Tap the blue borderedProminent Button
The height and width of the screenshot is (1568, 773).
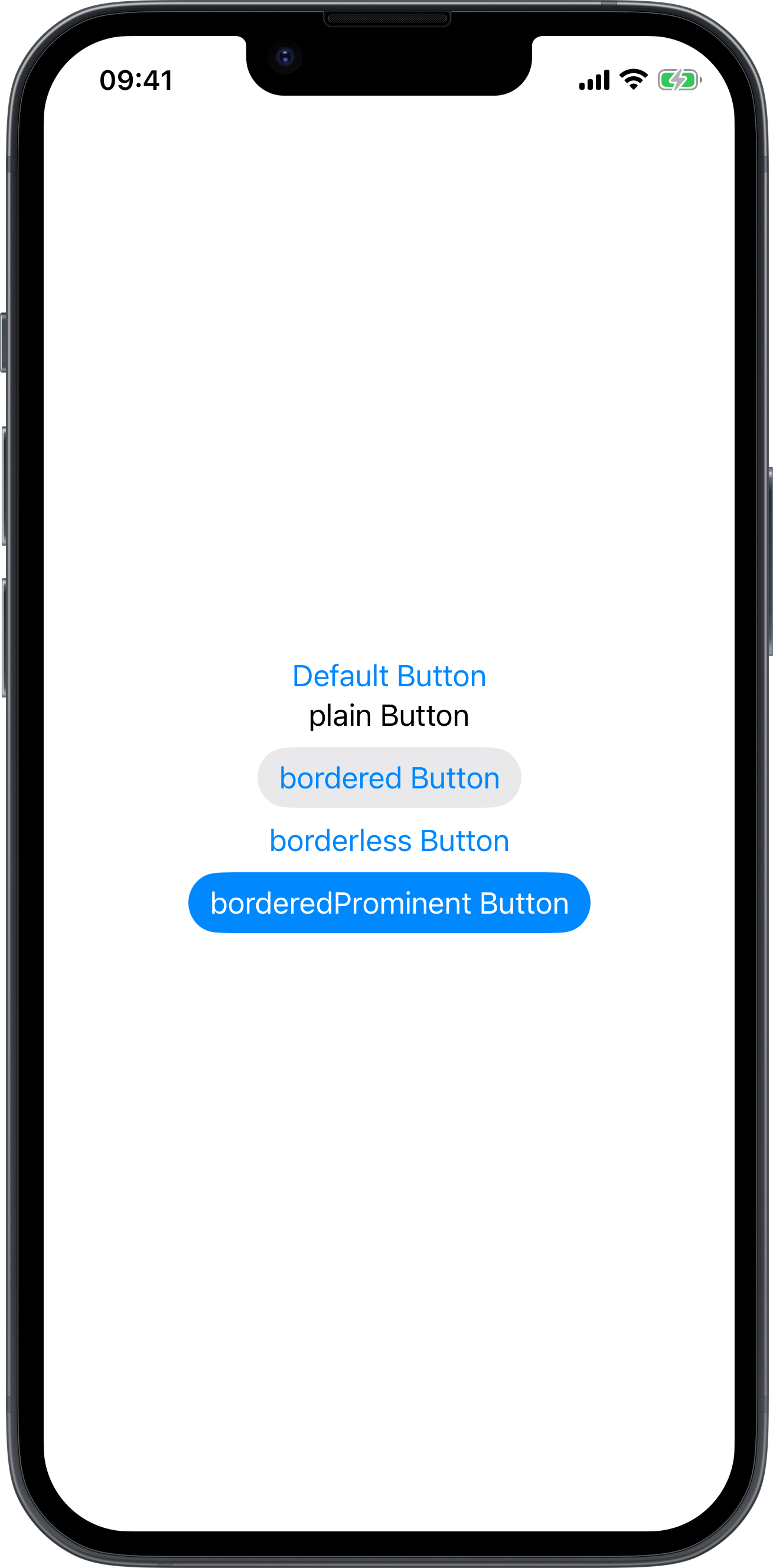pos(389,902)
